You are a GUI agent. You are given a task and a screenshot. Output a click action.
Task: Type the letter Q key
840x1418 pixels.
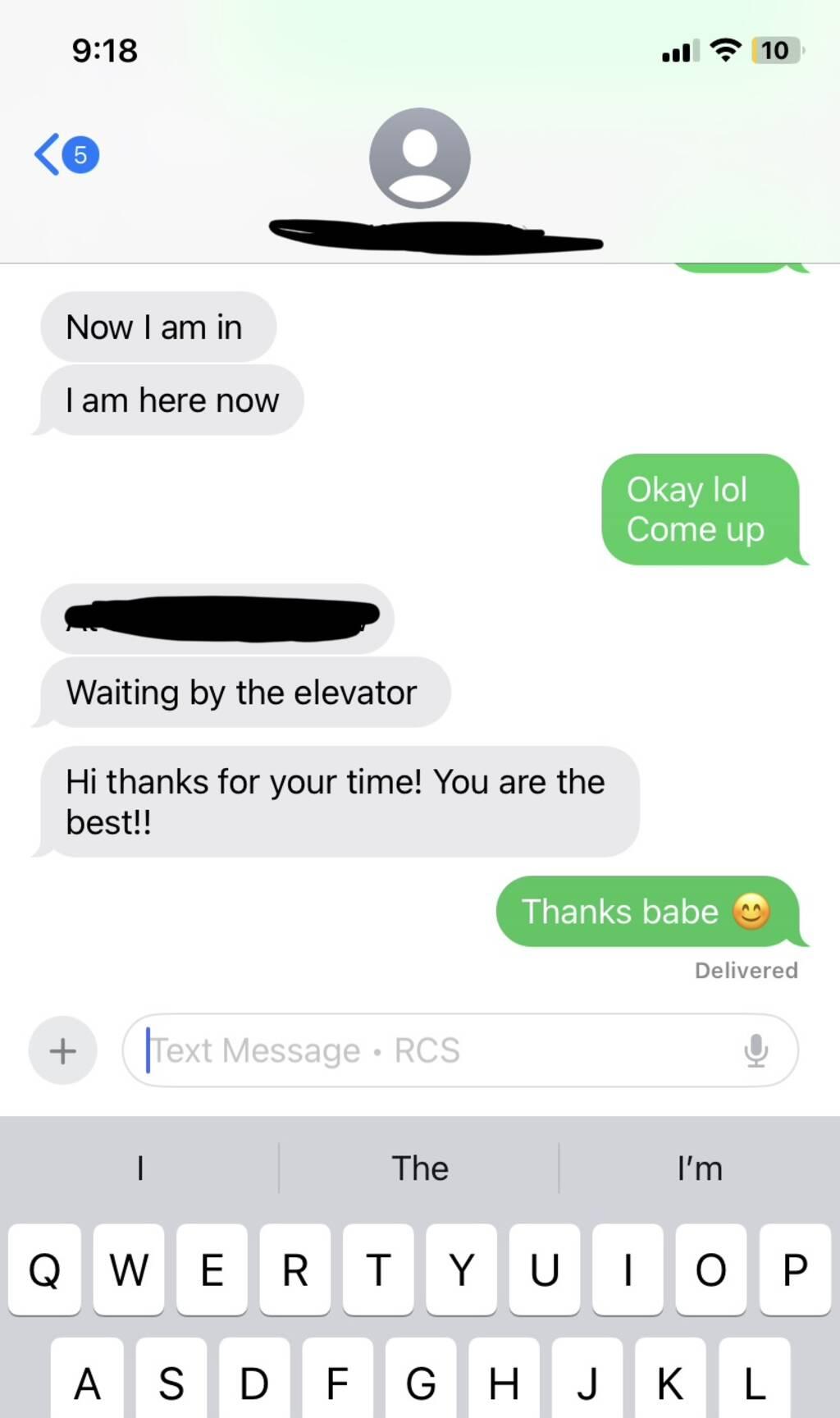tap(45, 1269)
